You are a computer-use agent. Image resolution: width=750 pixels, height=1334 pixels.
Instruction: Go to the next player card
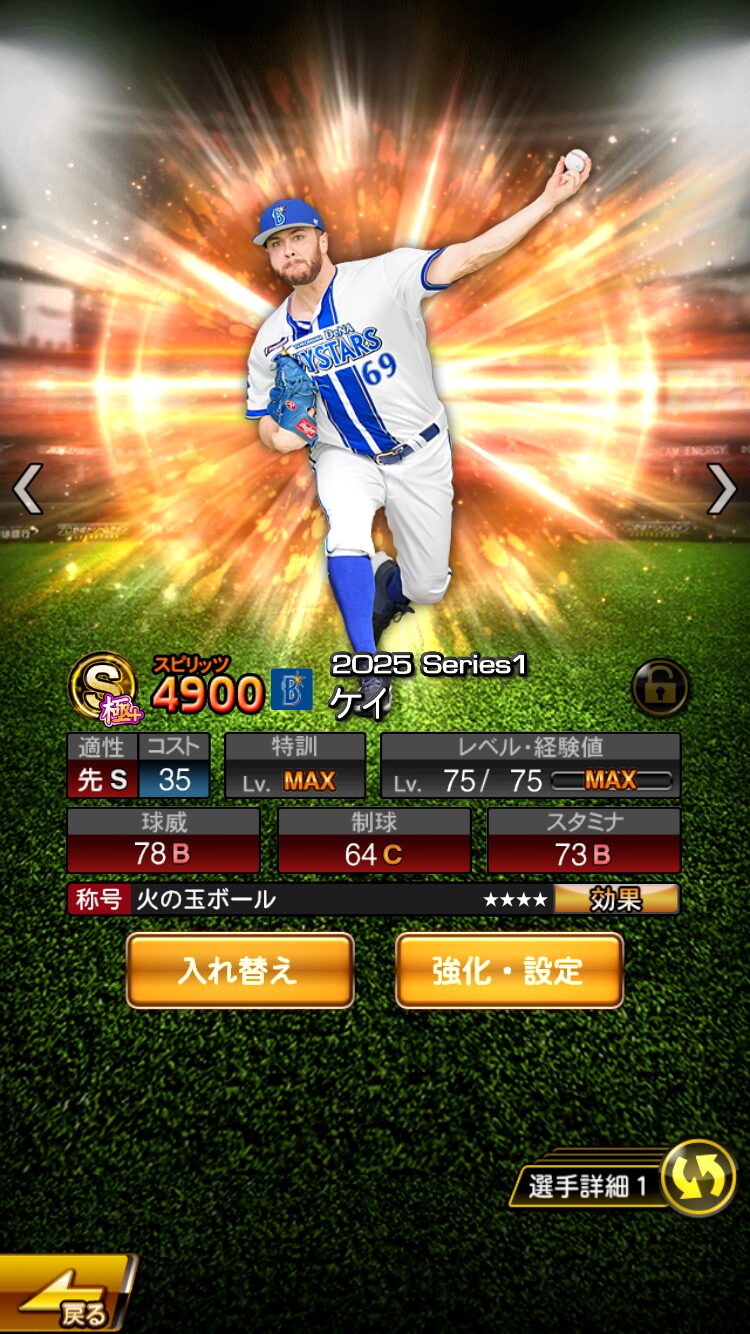pos(722,490)
